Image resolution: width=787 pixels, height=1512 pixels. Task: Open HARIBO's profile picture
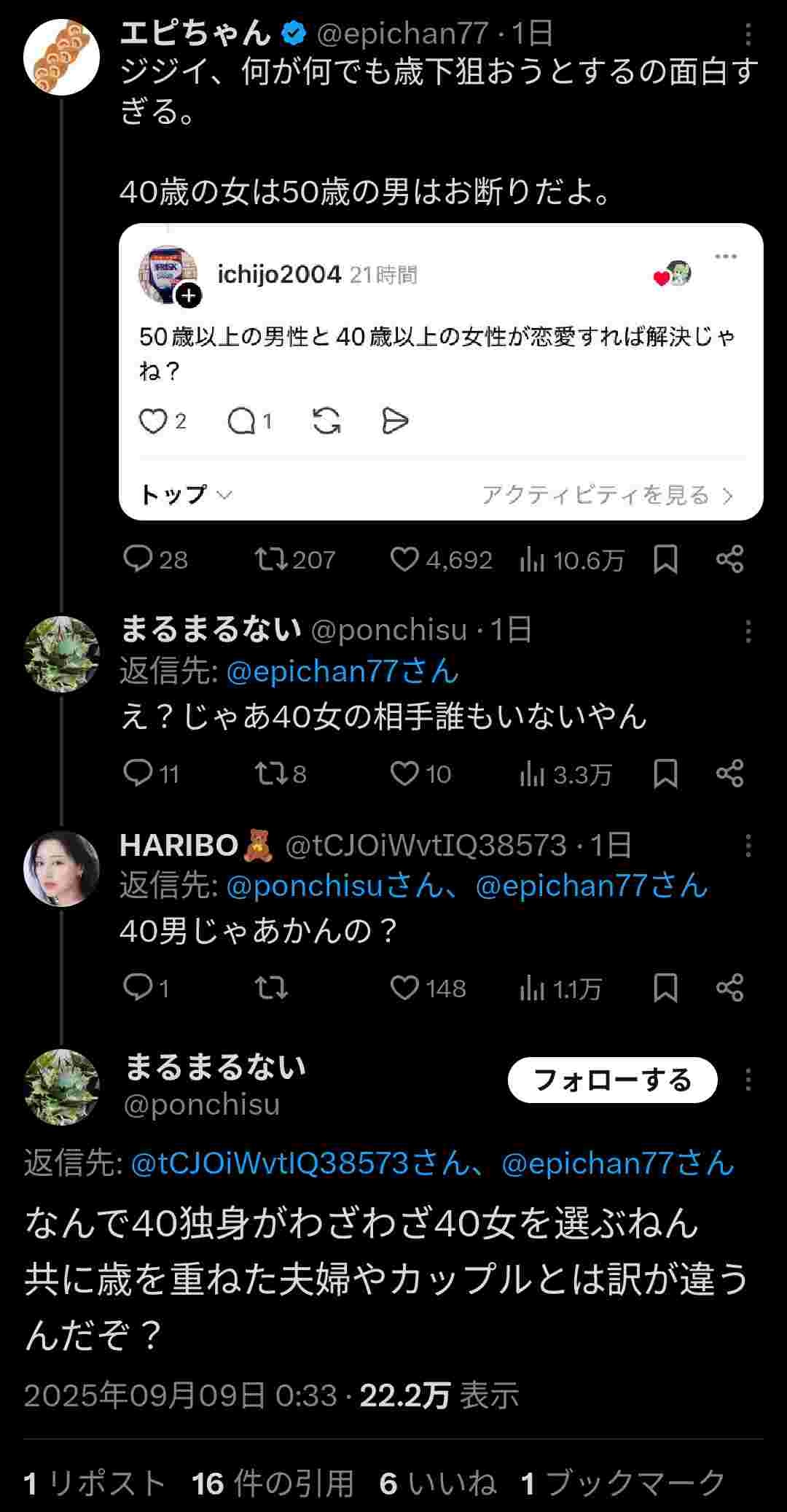61,868
